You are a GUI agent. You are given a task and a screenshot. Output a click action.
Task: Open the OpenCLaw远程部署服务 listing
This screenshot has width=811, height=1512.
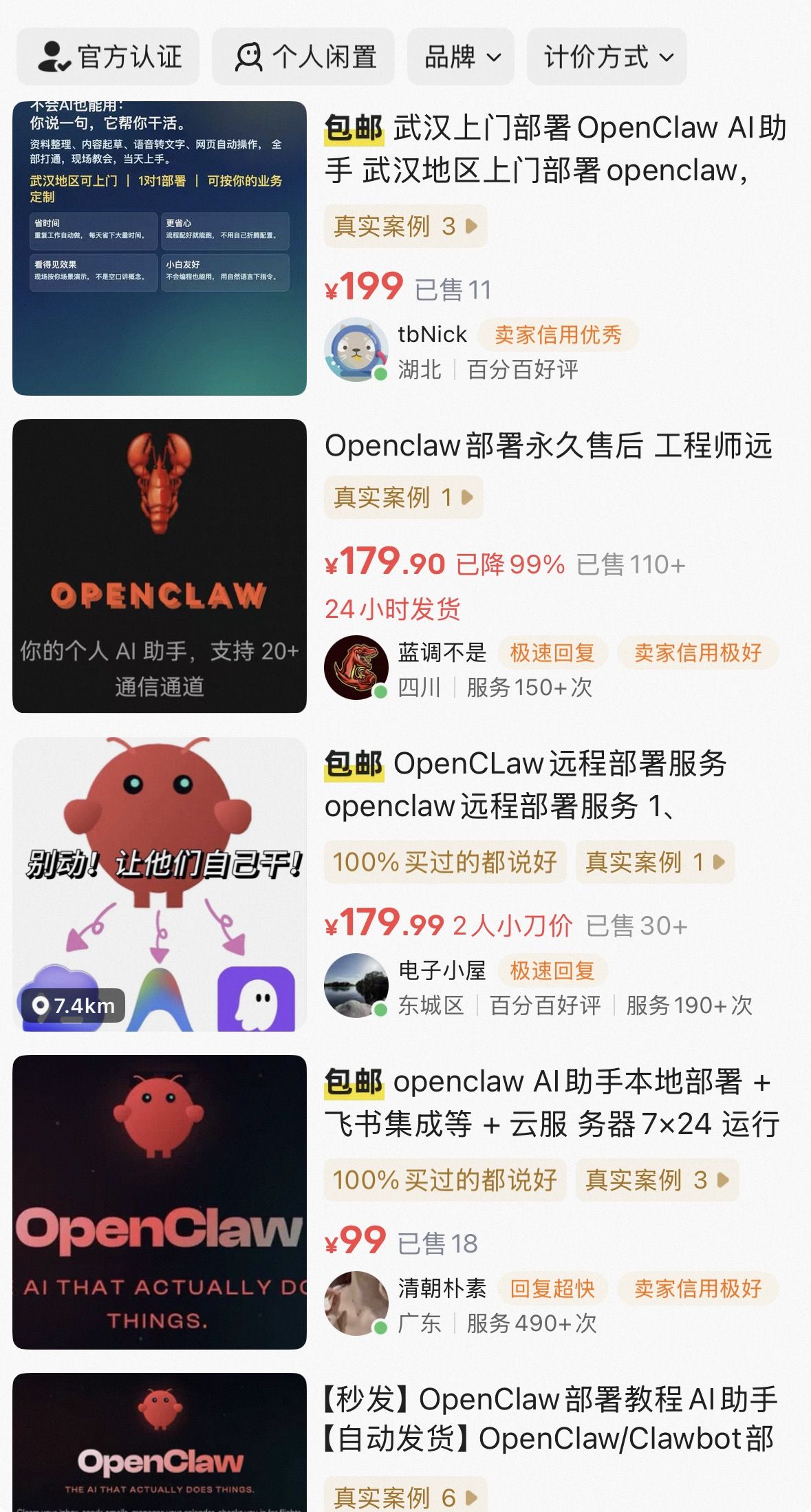coord(525,785)
